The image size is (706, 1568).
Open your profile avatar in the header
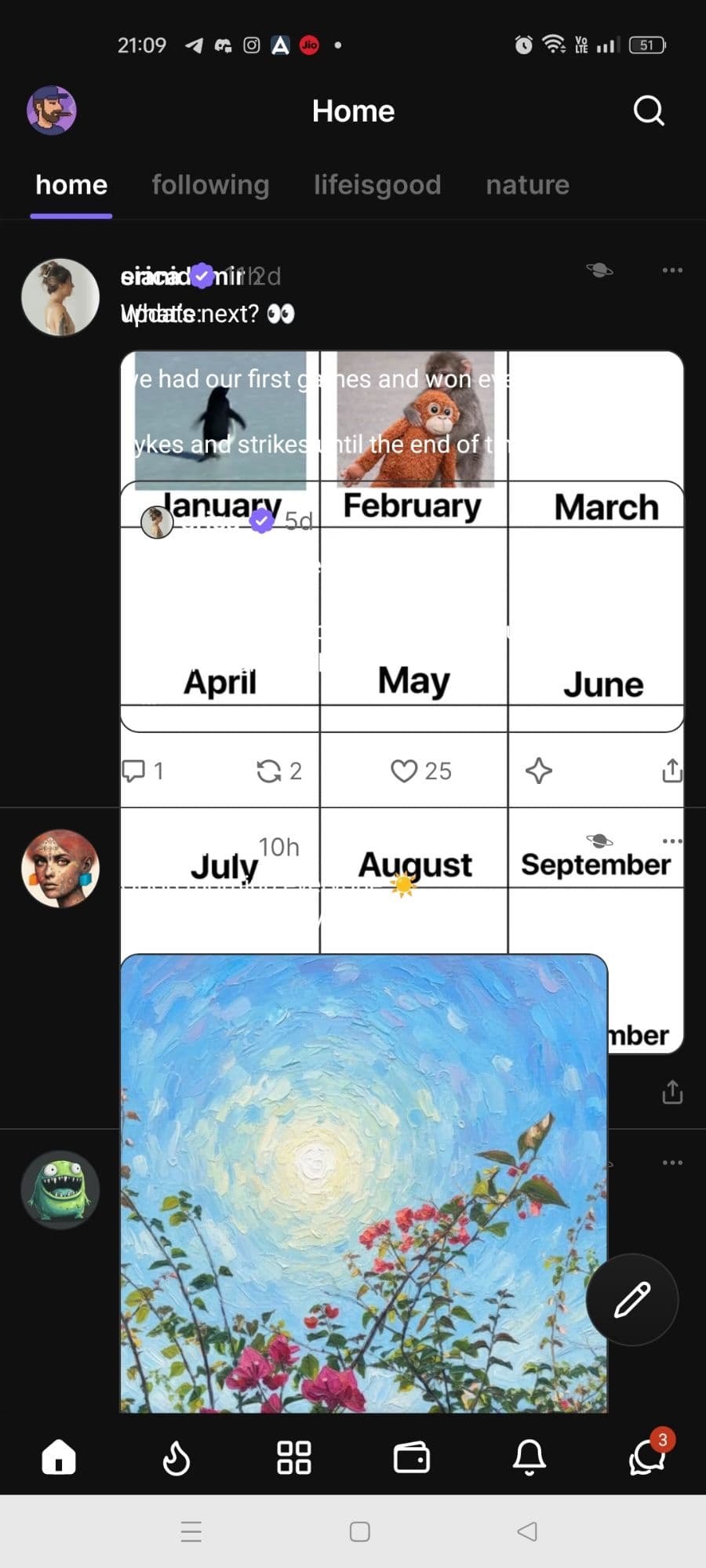click(52, 111)
